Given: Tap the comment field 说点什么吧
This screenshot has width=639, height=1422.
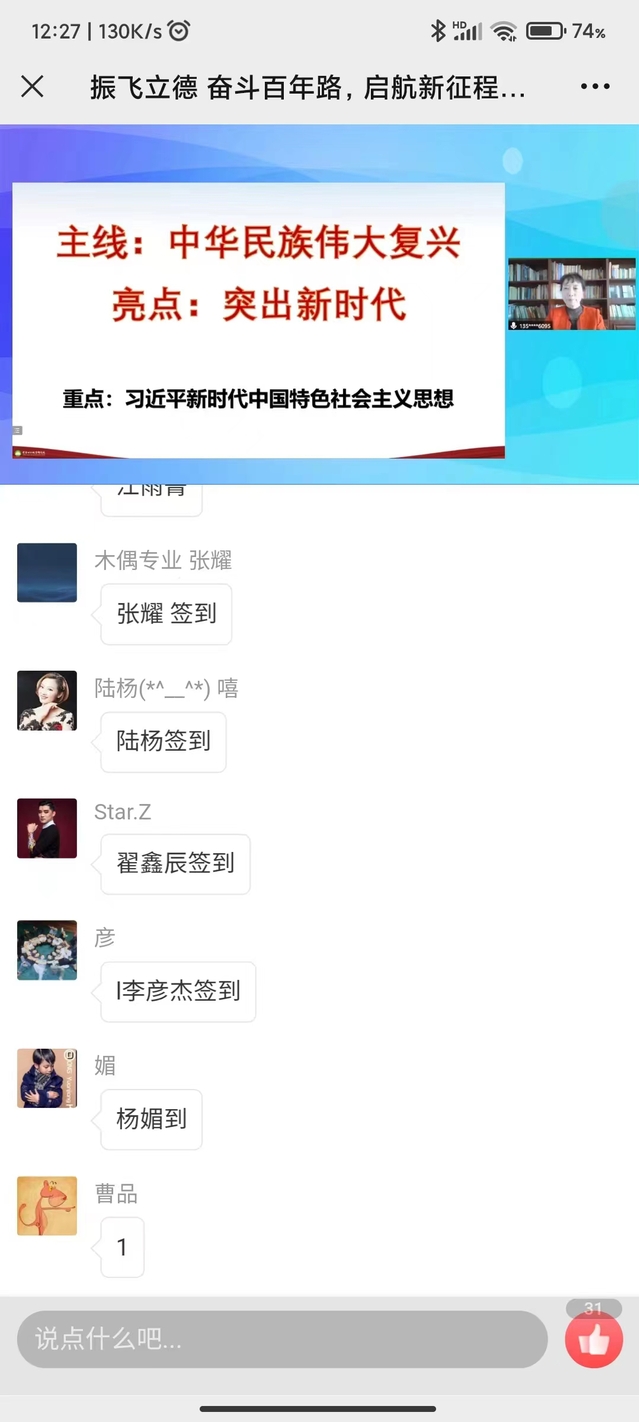Looking at the screenshot, I should (282, 1339).
